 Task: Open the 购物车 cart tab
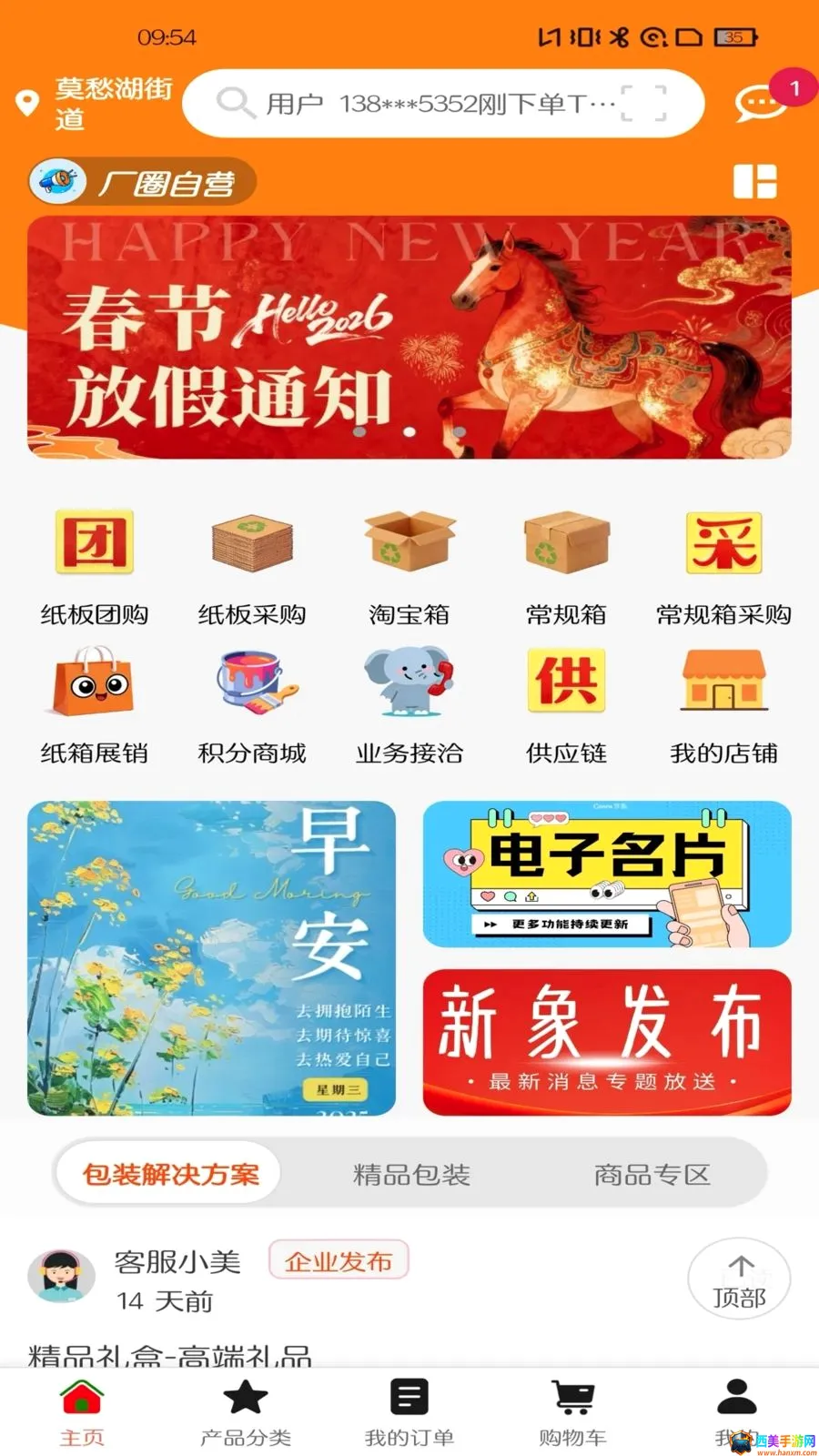pyautogui.click(x=572, y=1413)
